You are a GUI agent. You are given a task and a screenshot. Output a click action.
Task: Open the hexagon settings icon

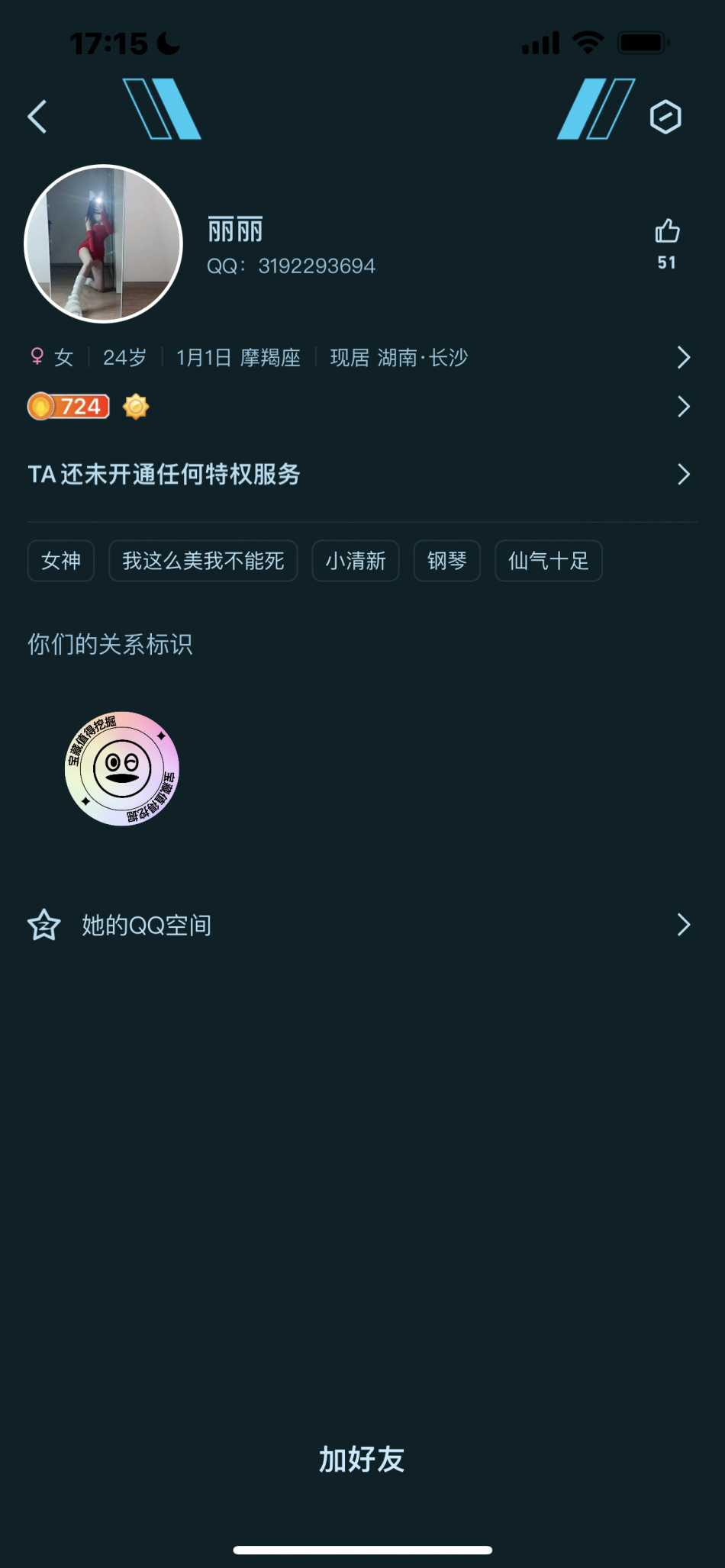pyautogui.click(x=665, y=117)
